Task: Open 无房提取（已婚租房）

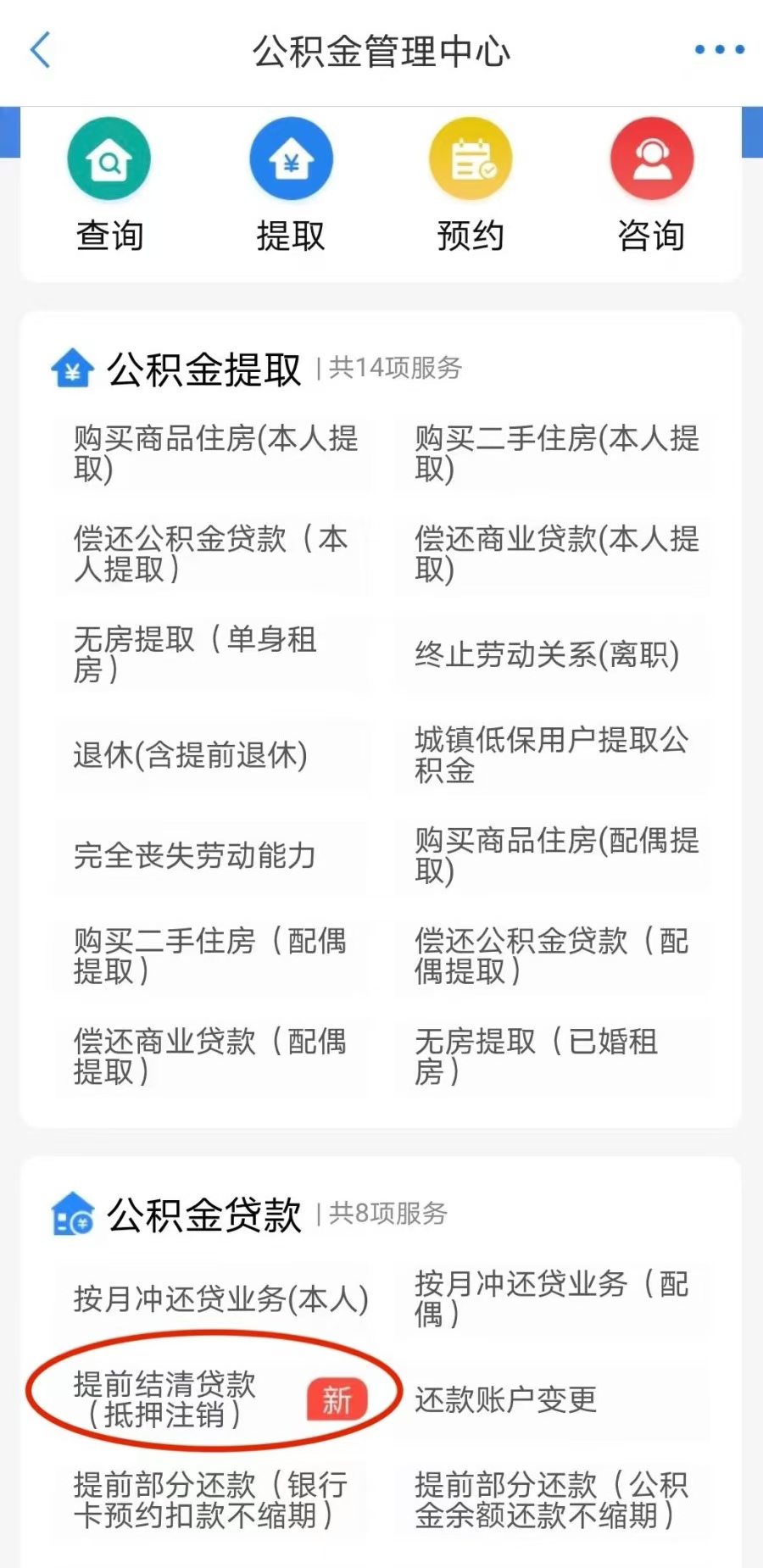Action: point(552,1056)
